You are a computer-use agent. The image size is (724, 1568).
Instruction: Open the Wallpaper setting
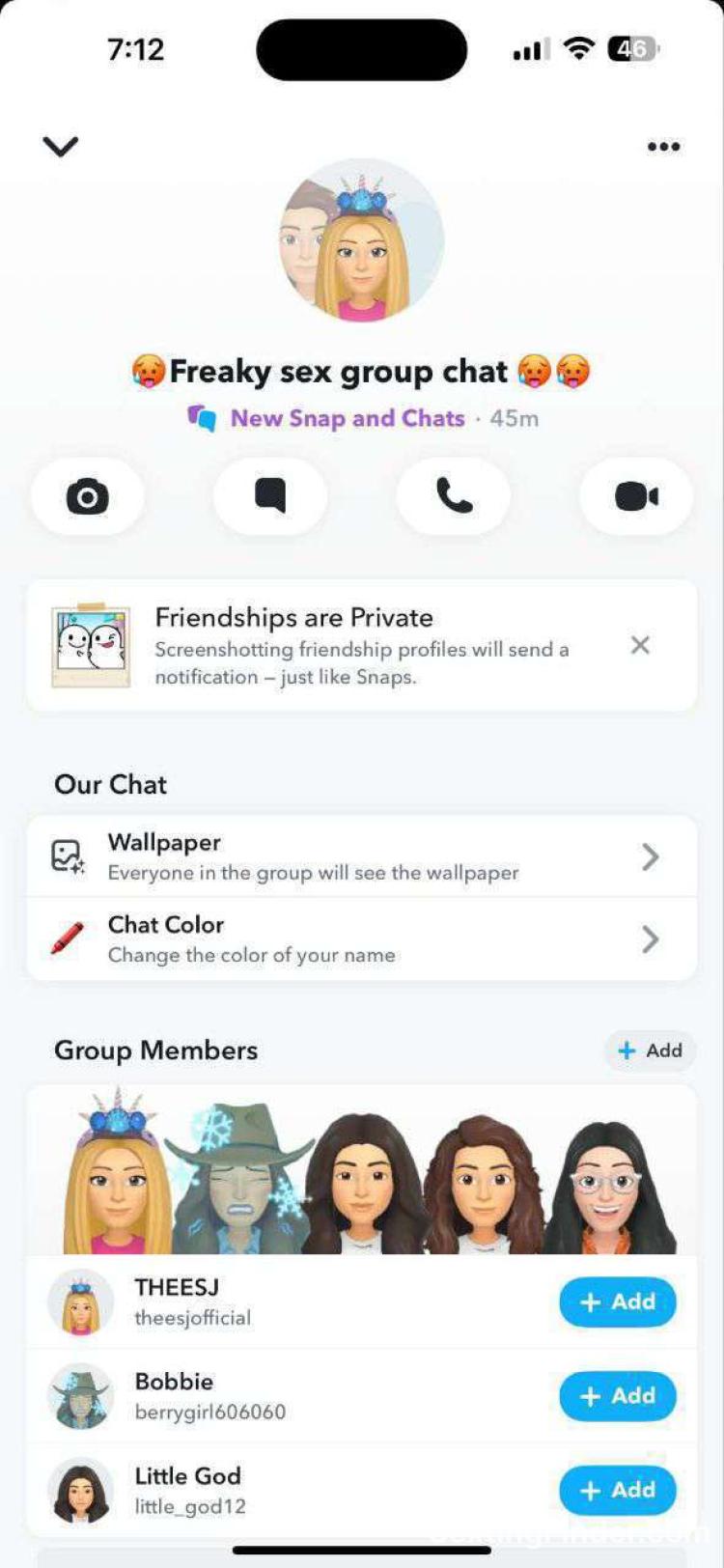[361, 856]
